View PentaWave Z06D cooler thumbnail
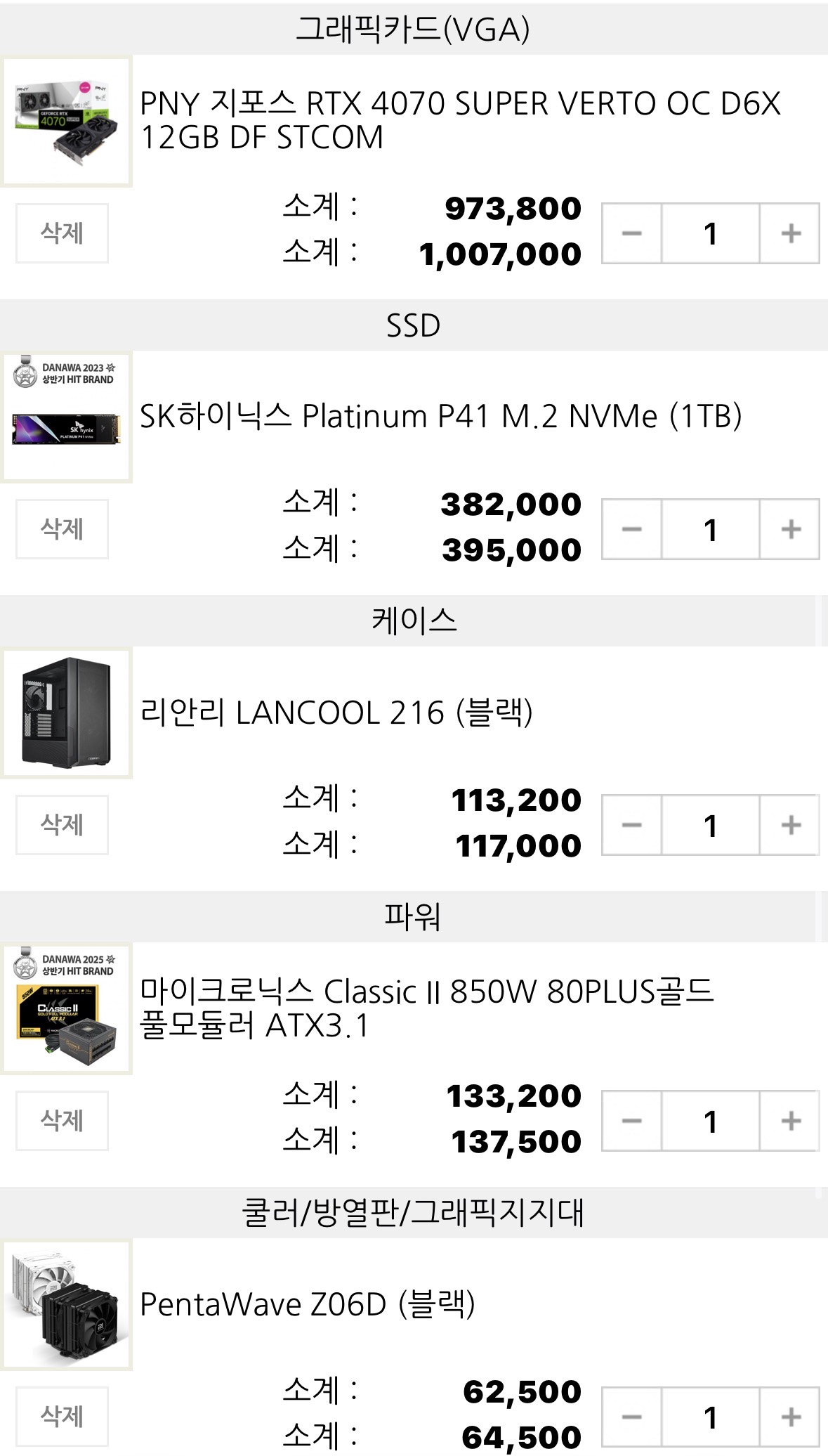The height and width of the screenshot is (1456, 828). (67, 1305)
